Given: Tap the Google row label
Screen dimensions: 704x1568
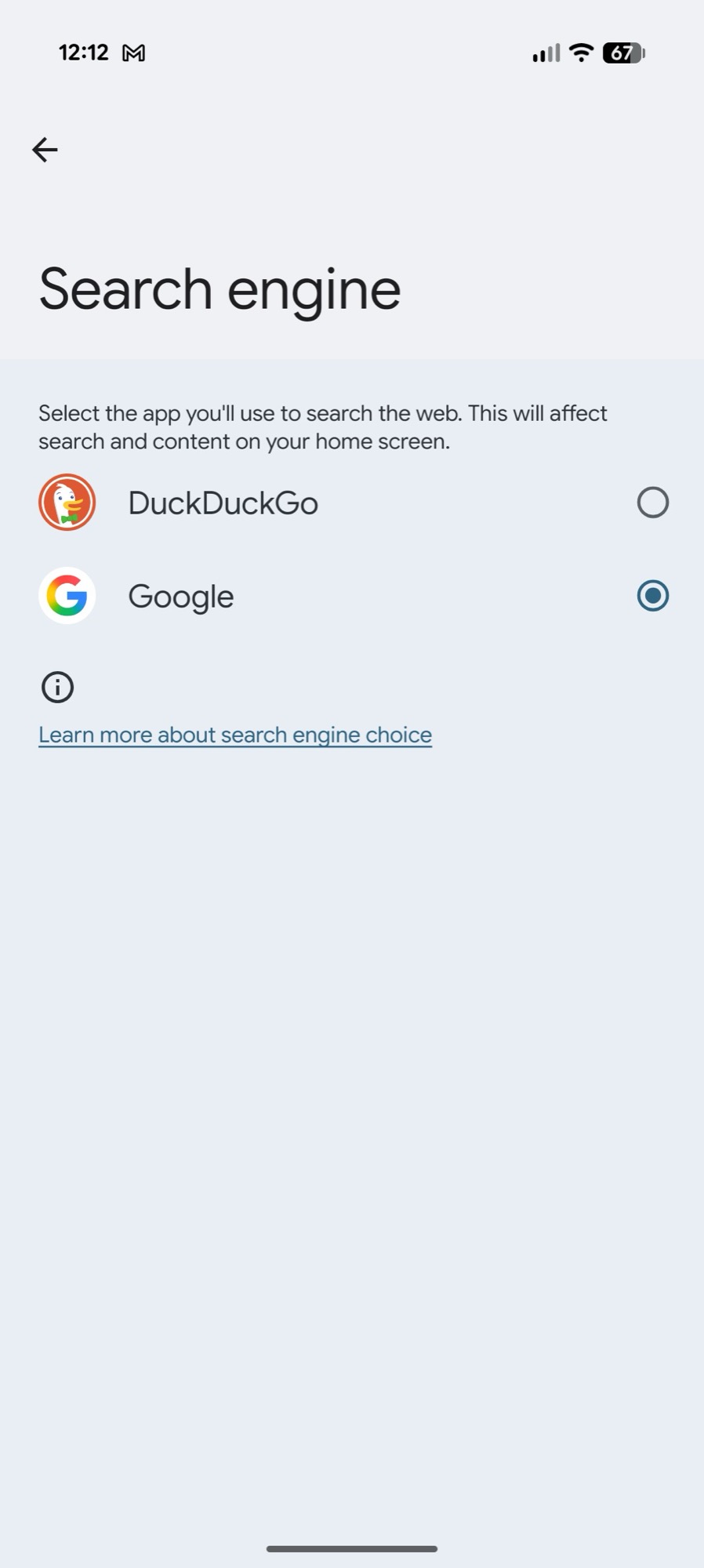Looking at the screenshot, I should 180,596.
